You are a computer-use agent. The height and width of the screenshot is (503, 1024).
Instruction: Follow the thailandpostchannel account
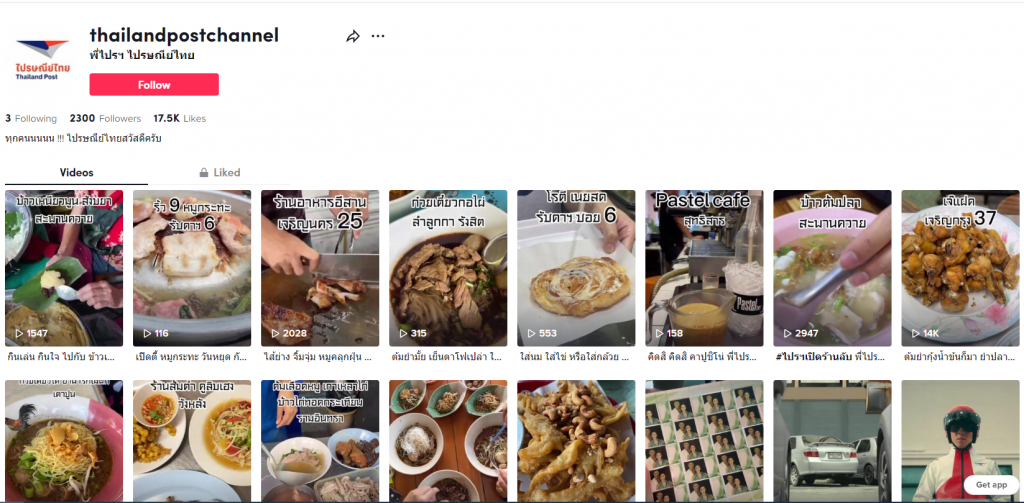point(154,85)
